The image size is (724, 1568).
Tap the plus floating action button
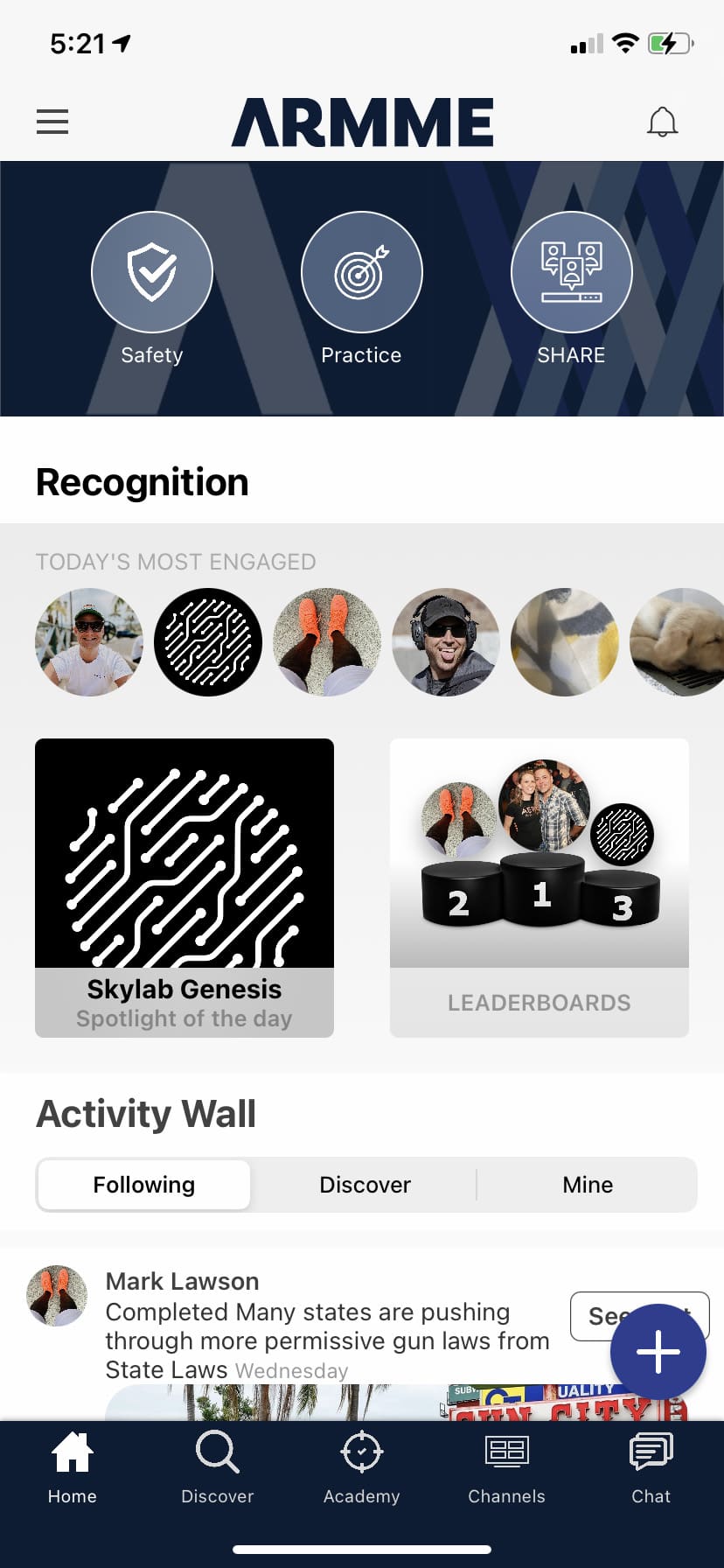coord(658,1352)
